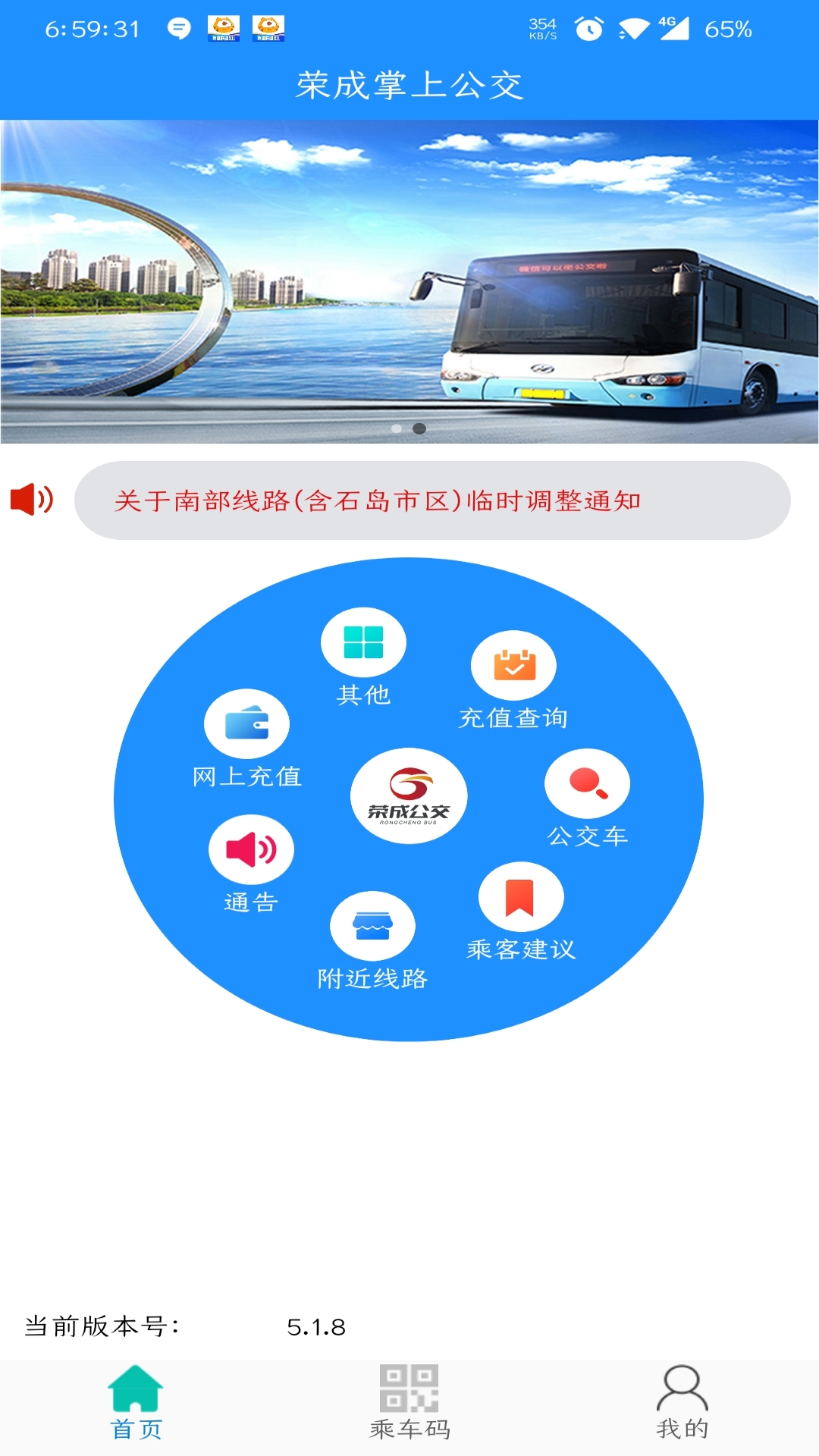Switch to the 我的 profile tab

pyautogui.click(x=682, y=1403)
